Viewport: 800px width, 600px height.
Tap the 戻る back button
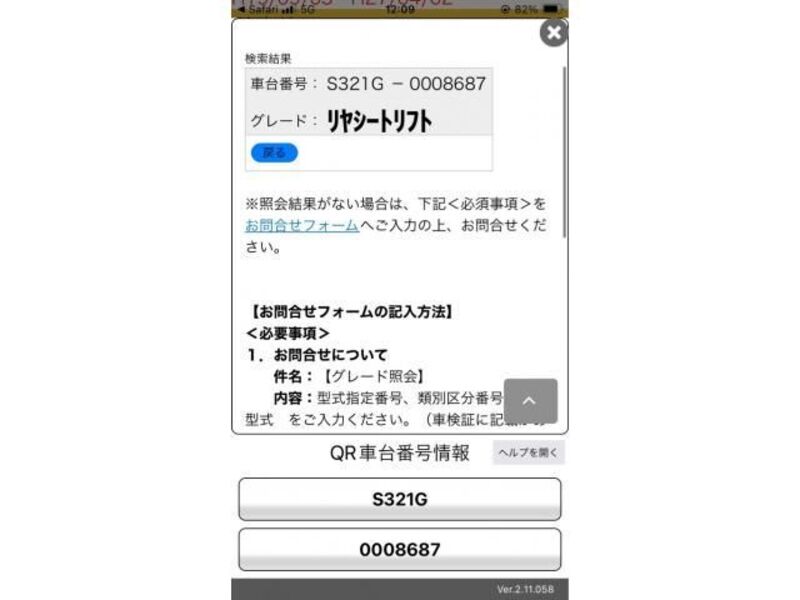[x=273, y=153]
